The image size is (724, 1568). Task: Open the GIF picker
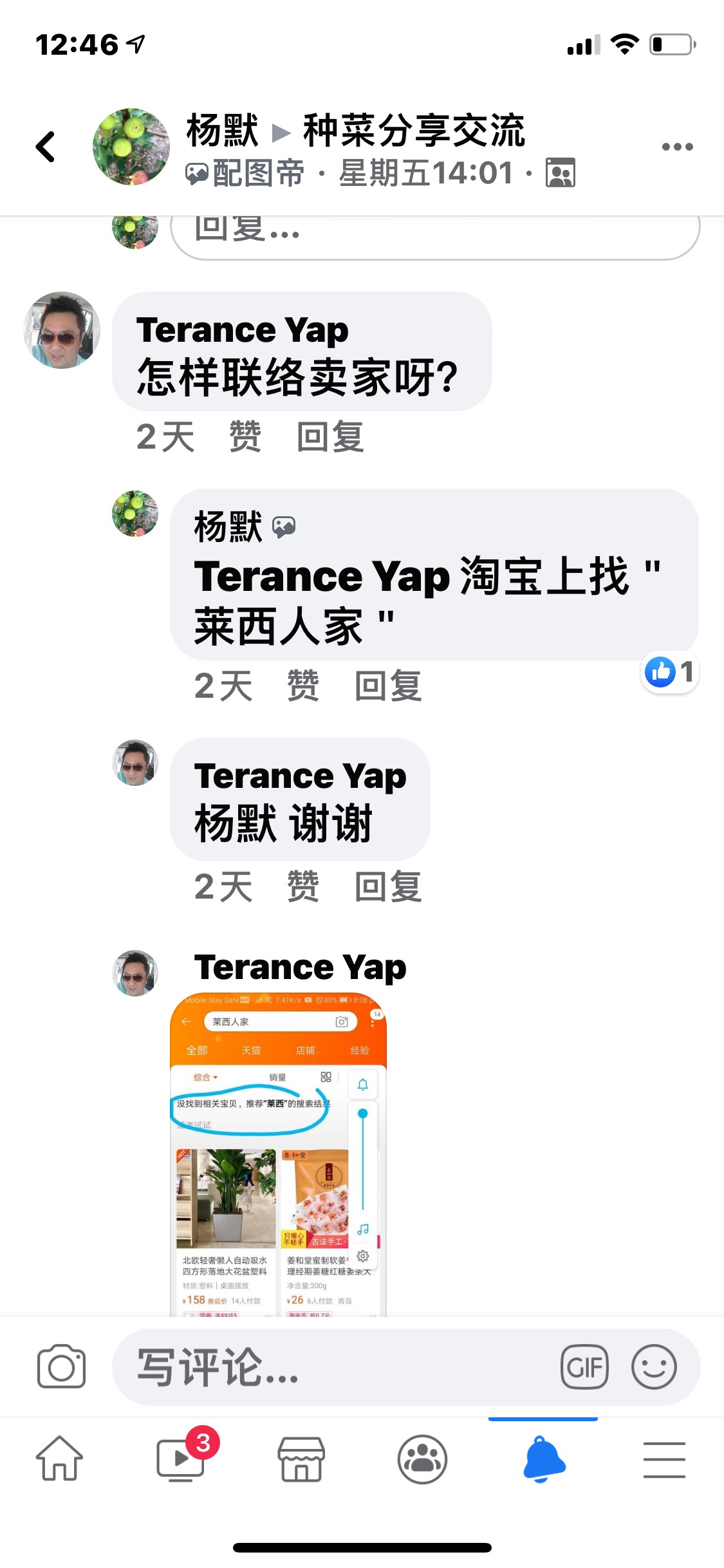[584, 1367]
